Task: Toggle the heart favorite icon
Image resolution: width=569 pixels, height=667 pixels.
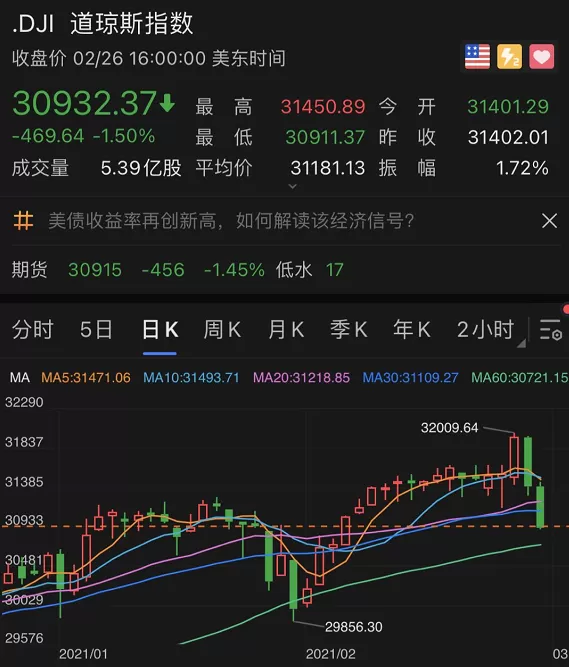Action: pos(541,56)
